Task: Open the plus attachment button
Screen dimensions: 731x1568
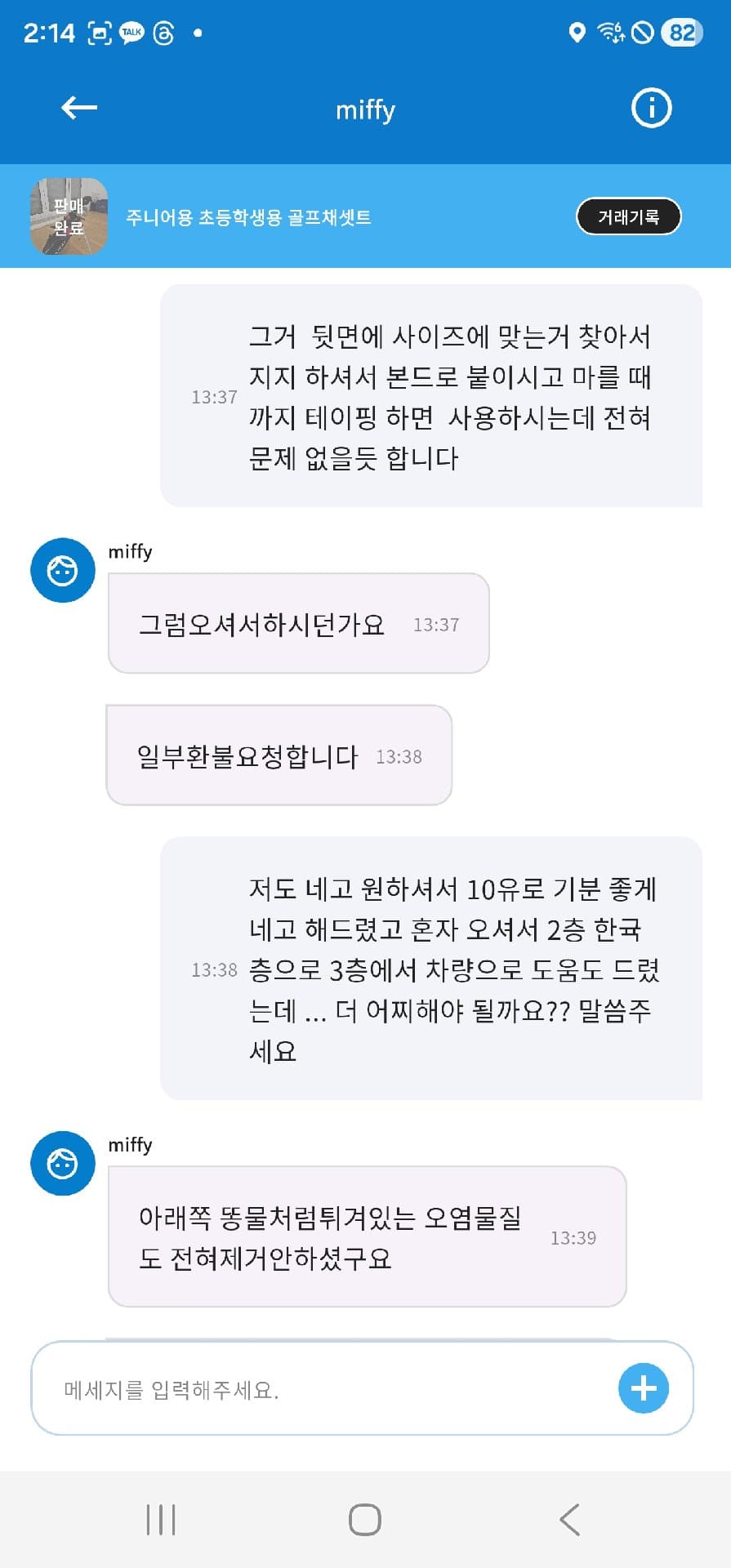Action: (643, 1388)
